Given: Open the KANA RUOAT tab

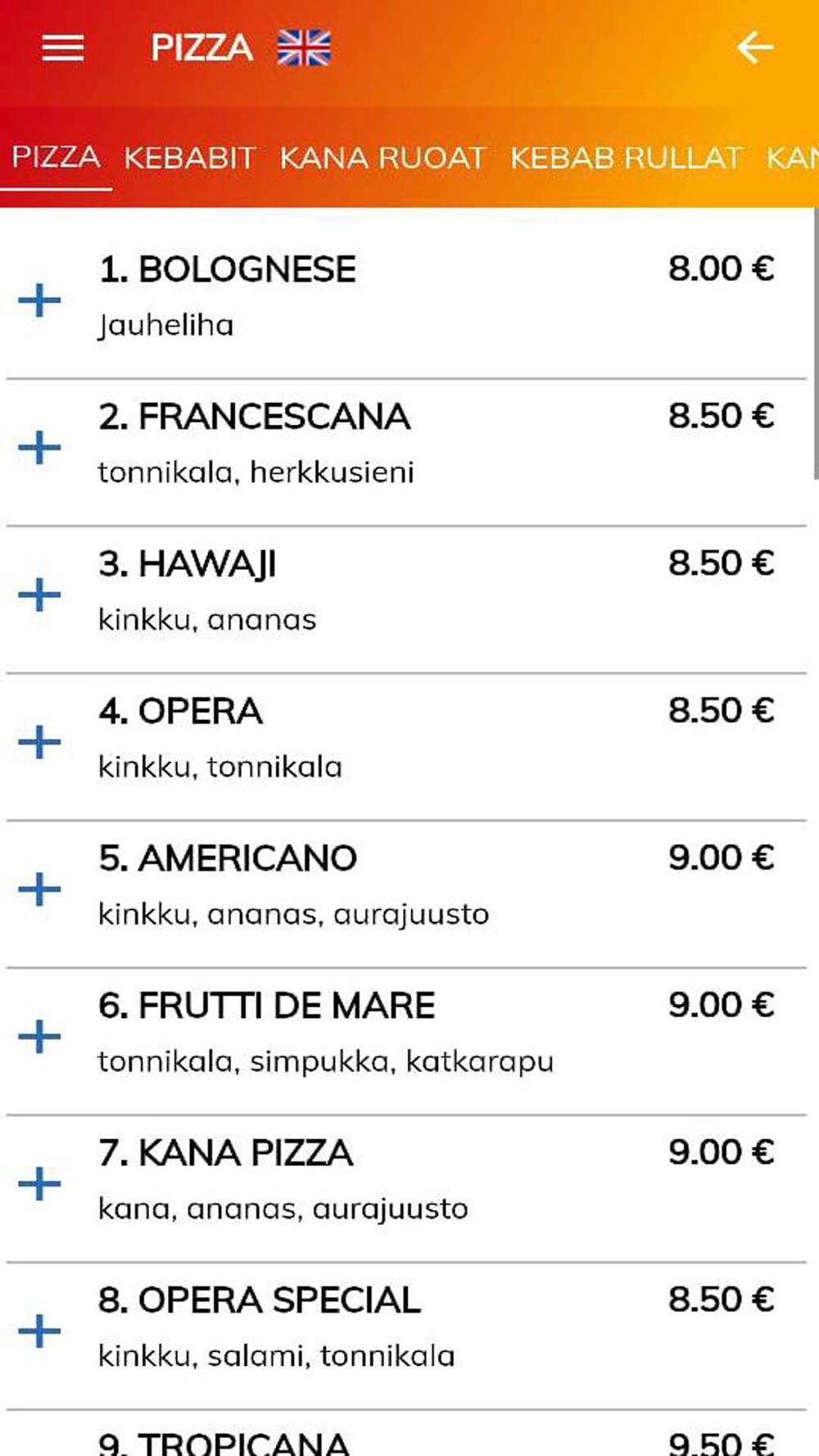Looking at the screenshot, I should click(x=382, y=157).
